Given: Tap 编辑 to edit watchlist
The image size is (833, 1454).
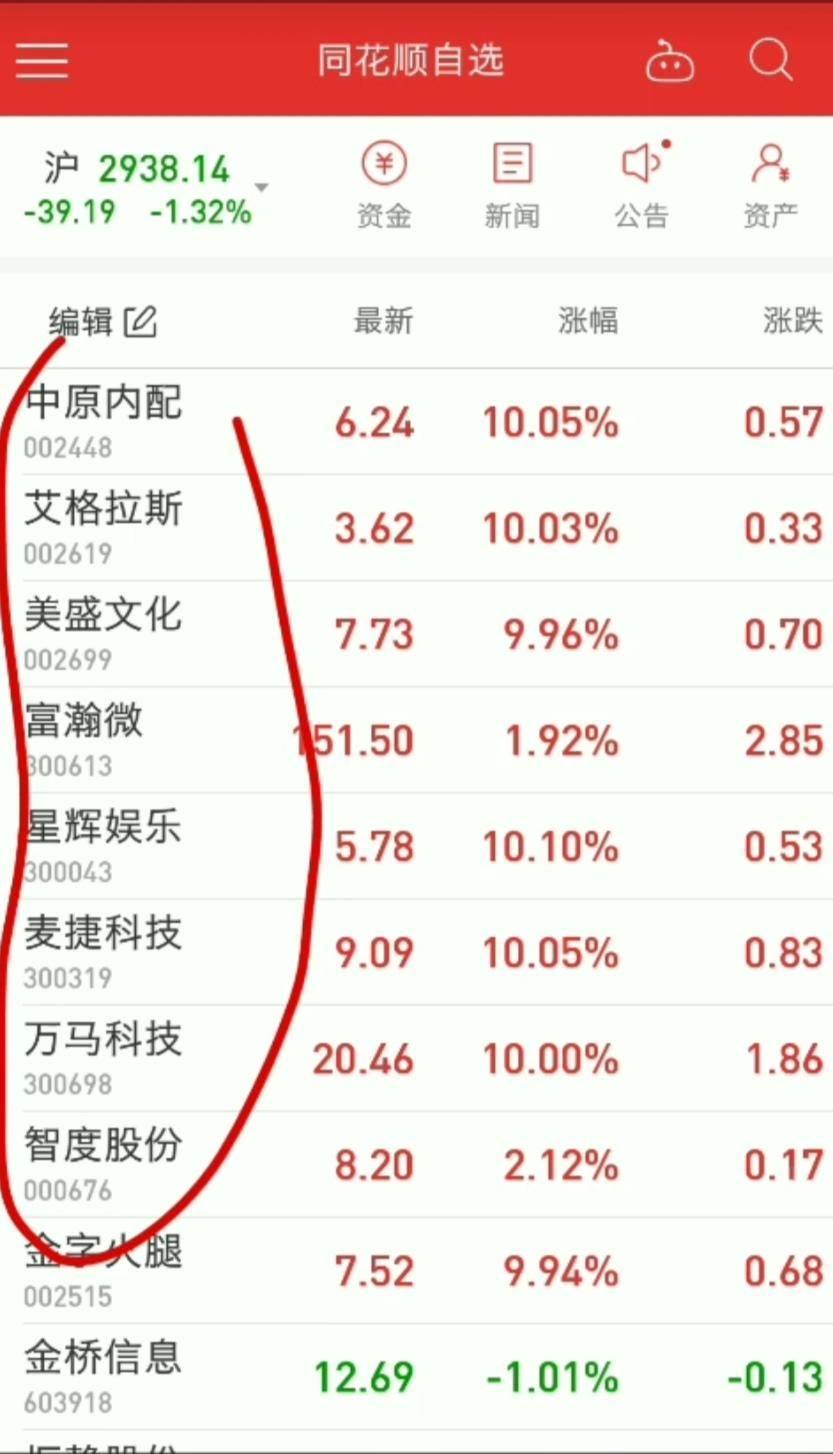Looking at the screenshot, I should pos(103,322).
